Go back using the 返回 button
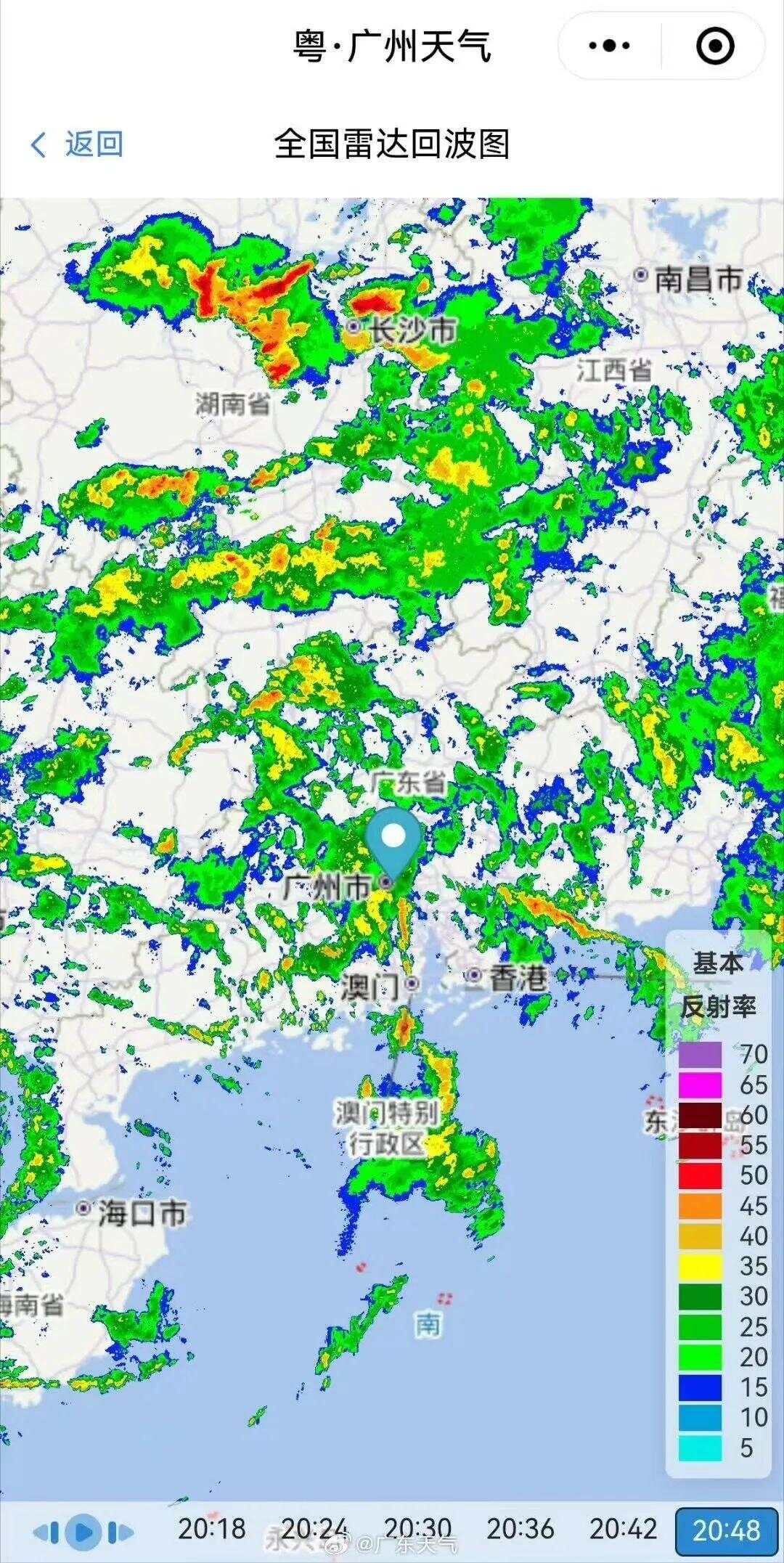Image resolution: width=784 pixels, height=1563 pixels. pos(77,144)
